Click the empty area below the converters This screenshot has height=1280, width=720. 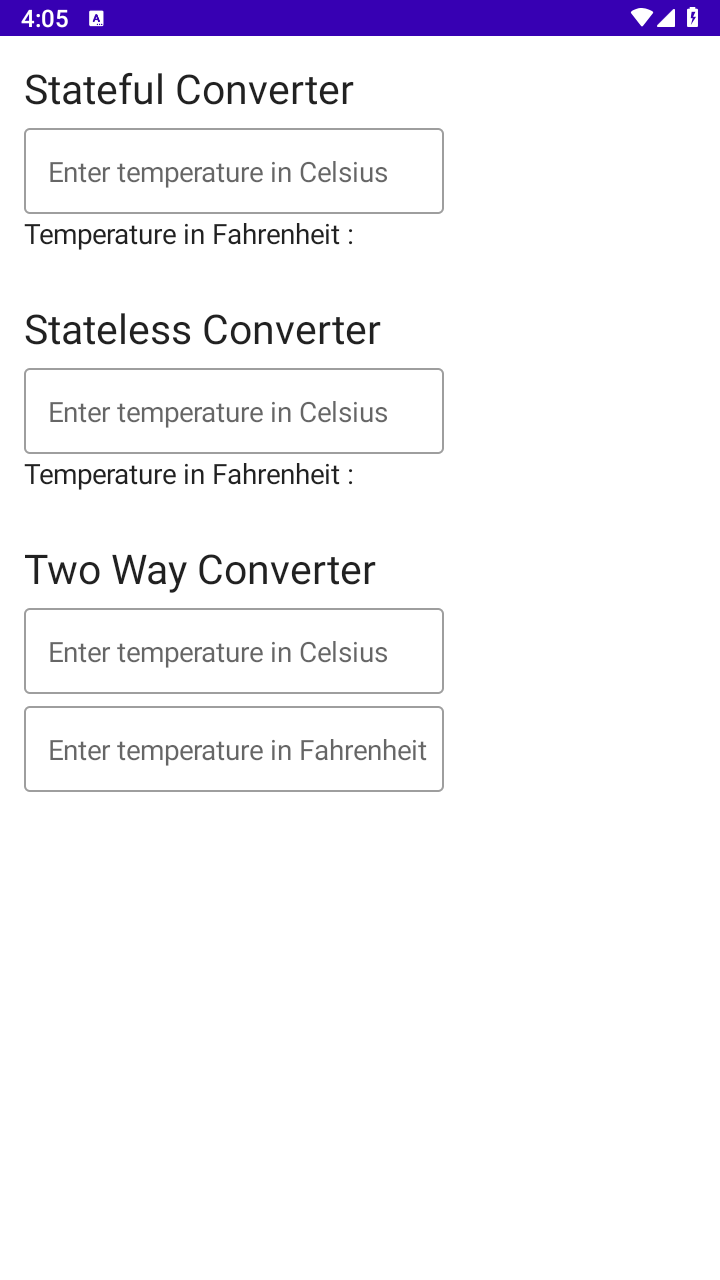click(360, 1000)
